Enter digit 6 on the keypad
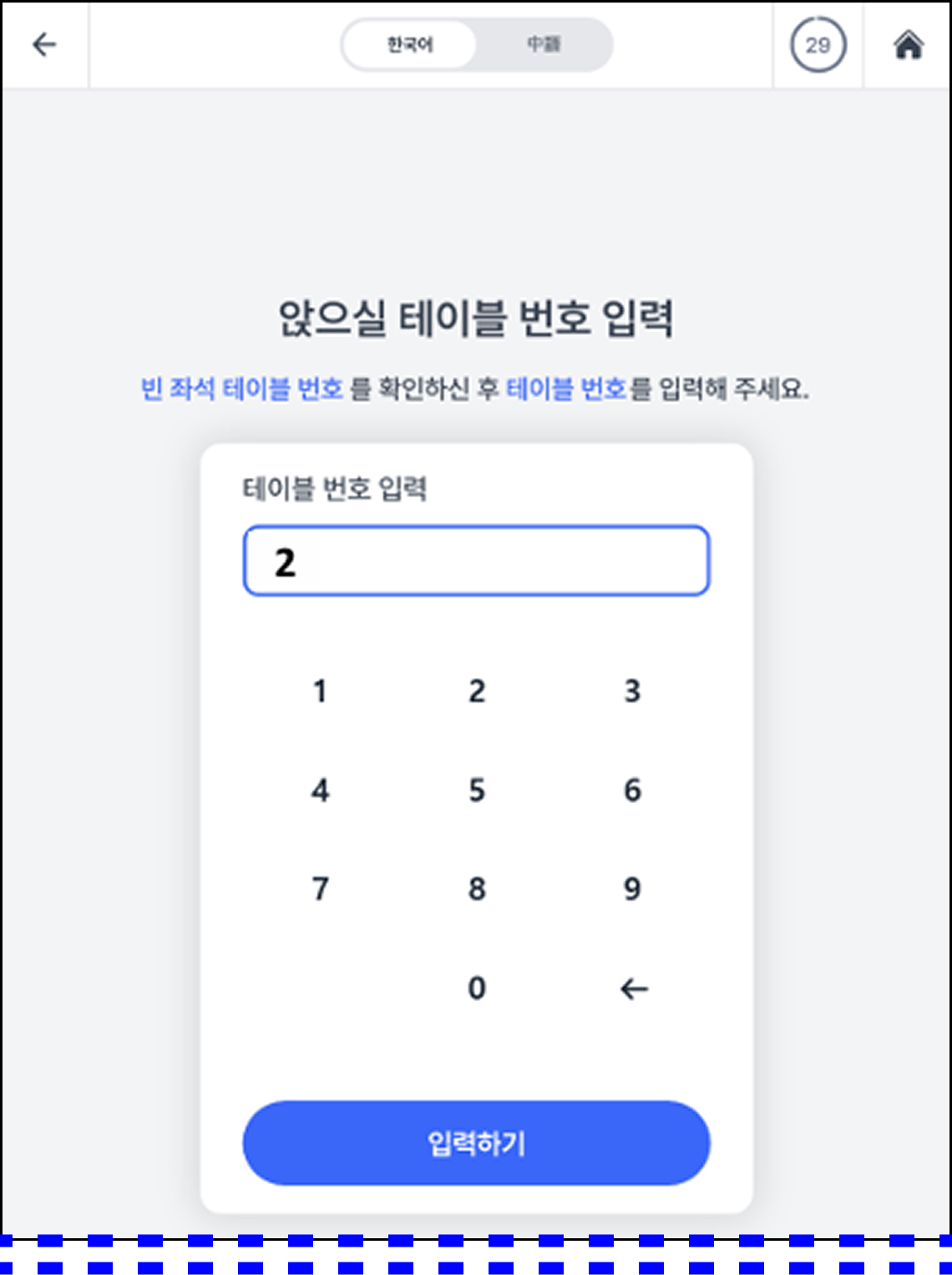952x1275 pixels. (x=632, y=790)
